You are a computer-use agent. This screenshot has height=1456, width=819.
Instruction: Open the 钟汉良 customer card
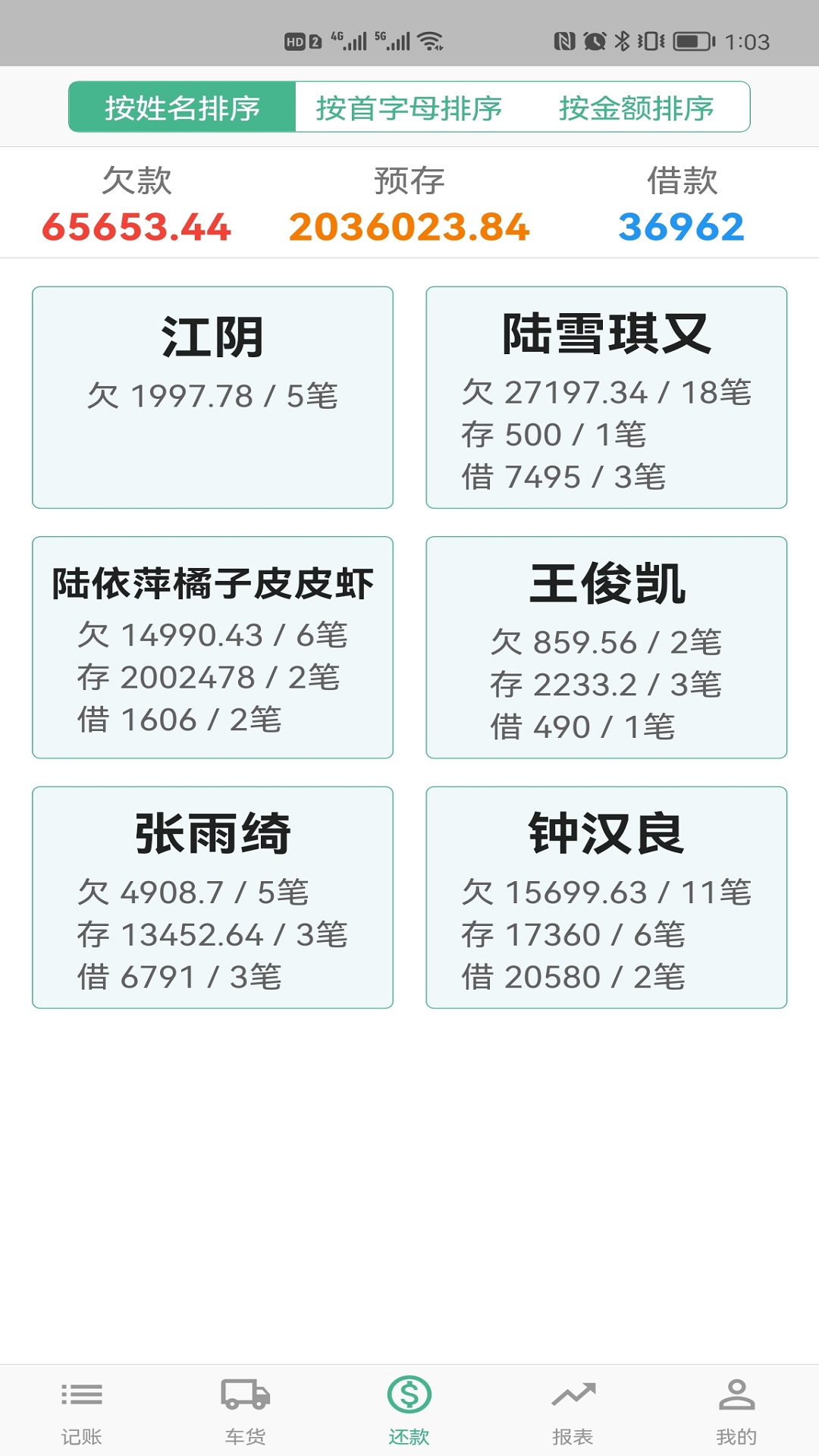click(607, 897)
